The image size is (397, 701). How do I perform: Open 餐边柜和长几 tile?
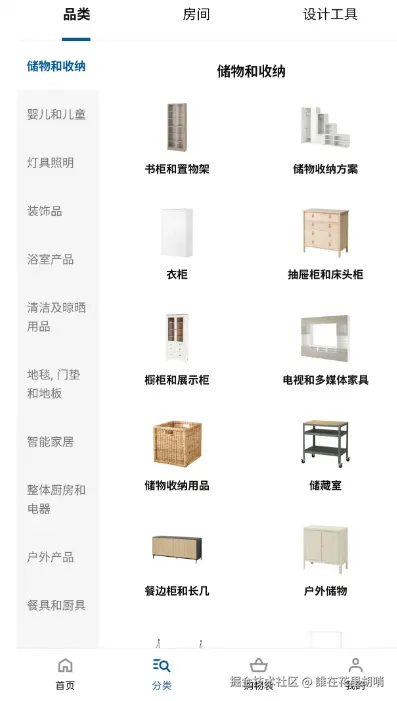(177, 561)
